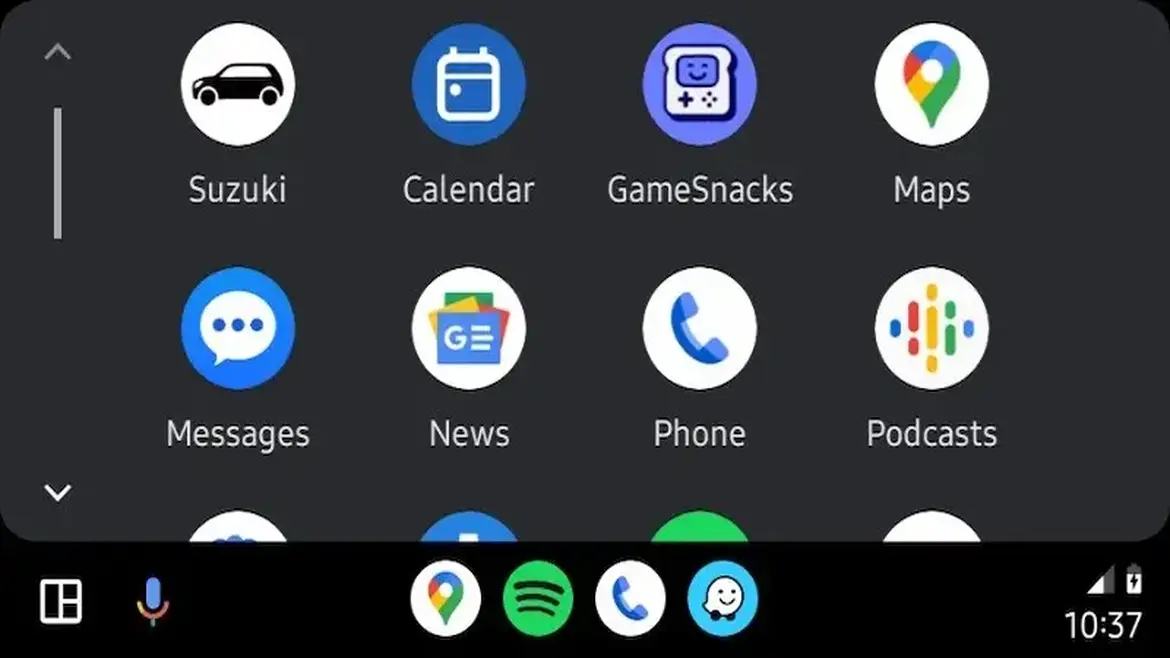Tap the up arrow to see previous apps
Screen dimensions: 1170x658
(x=58, y=52)
